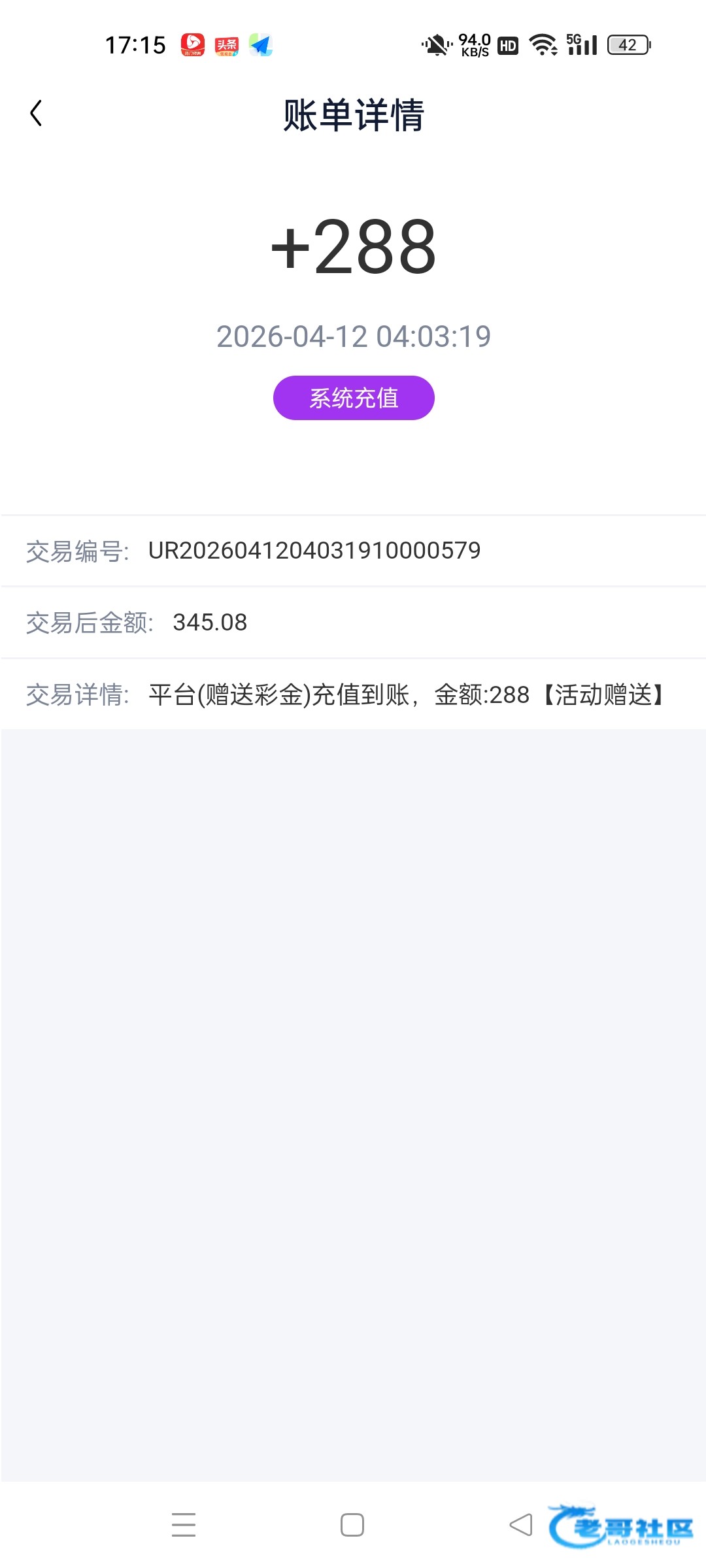This screenshot has width=706, height=1568.
Task: Tap the system back triangle button
Action: pos(521,1525)
